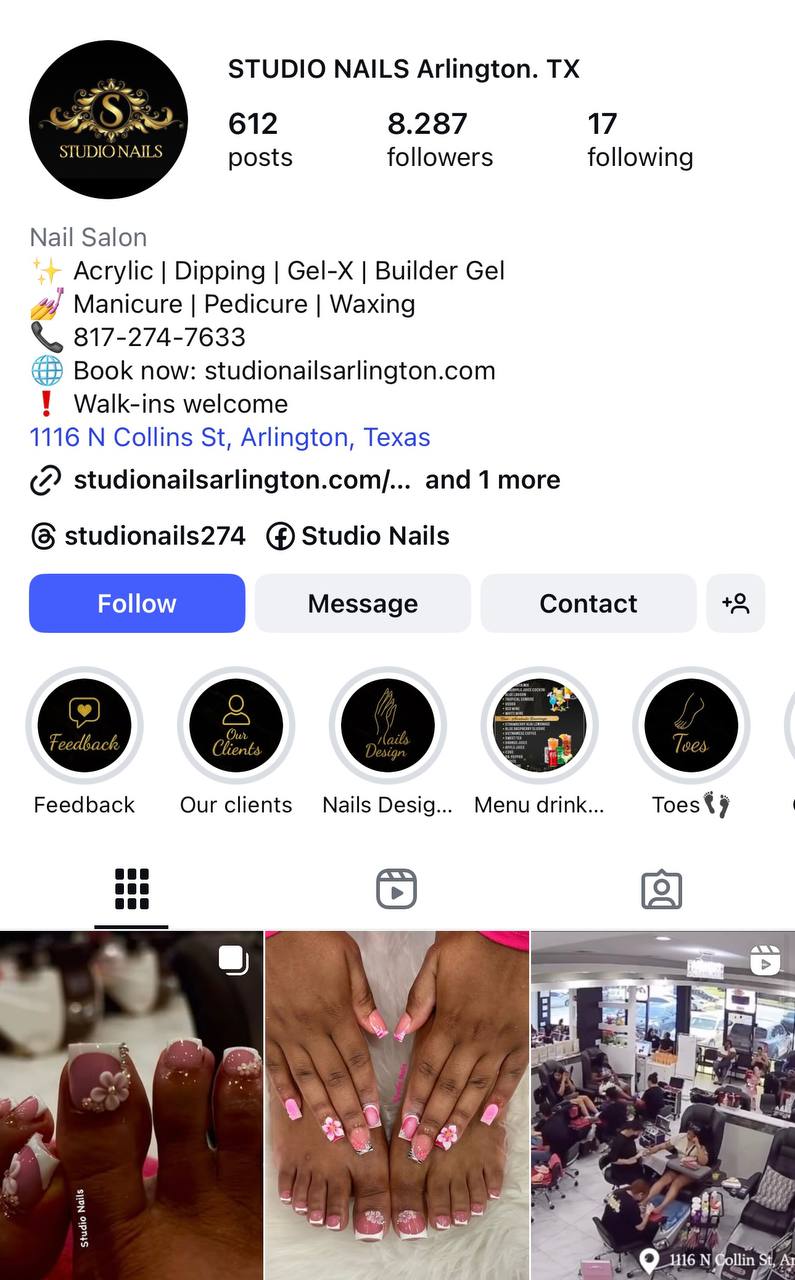Open the post showing pink manicure and pedicure
This screenshot has height=1280, width=795.
[x=397, y=1105]
